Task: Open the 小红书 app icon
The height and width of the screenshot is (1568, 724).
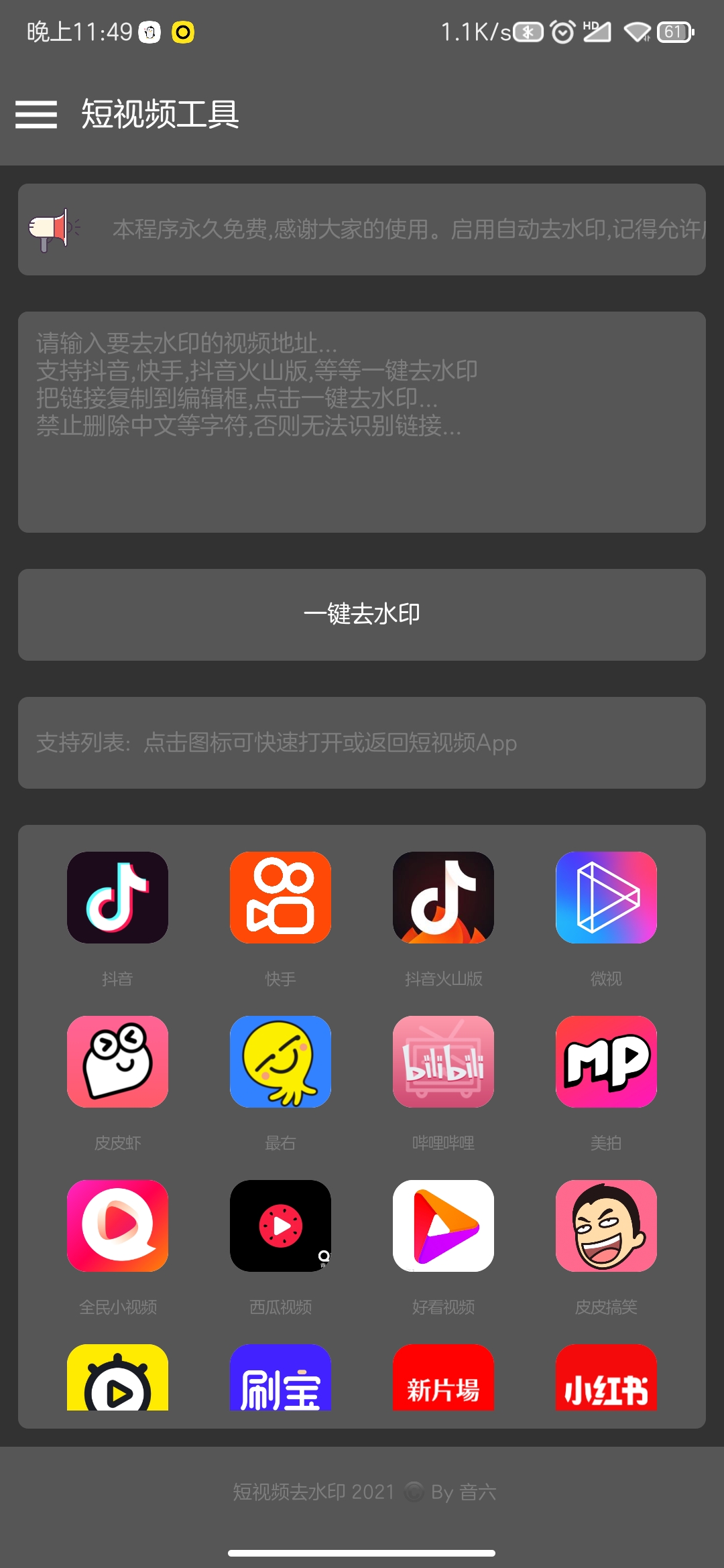Action: point(606,1379)
